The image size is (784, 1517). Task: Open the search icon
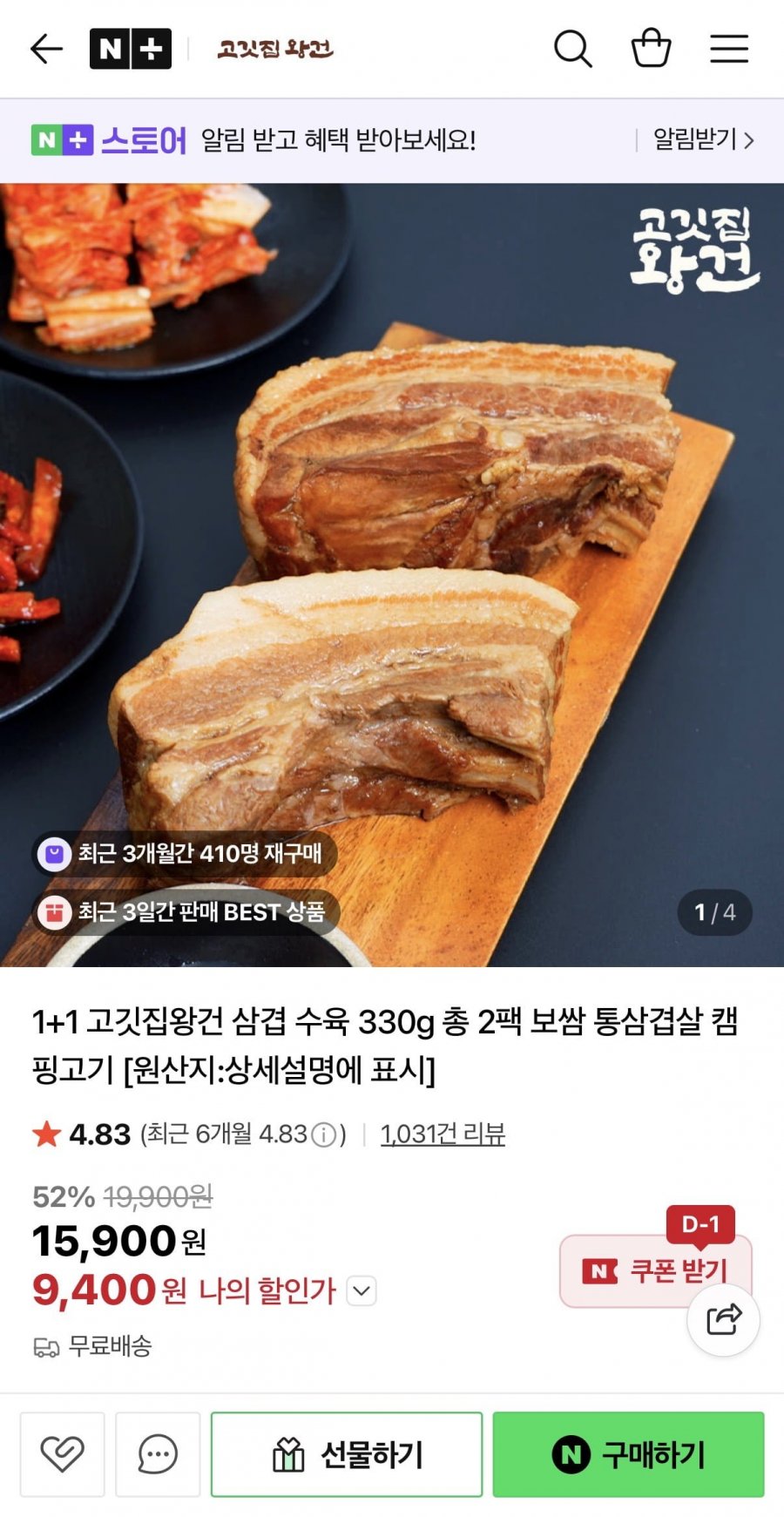click(x=572, y=49)
